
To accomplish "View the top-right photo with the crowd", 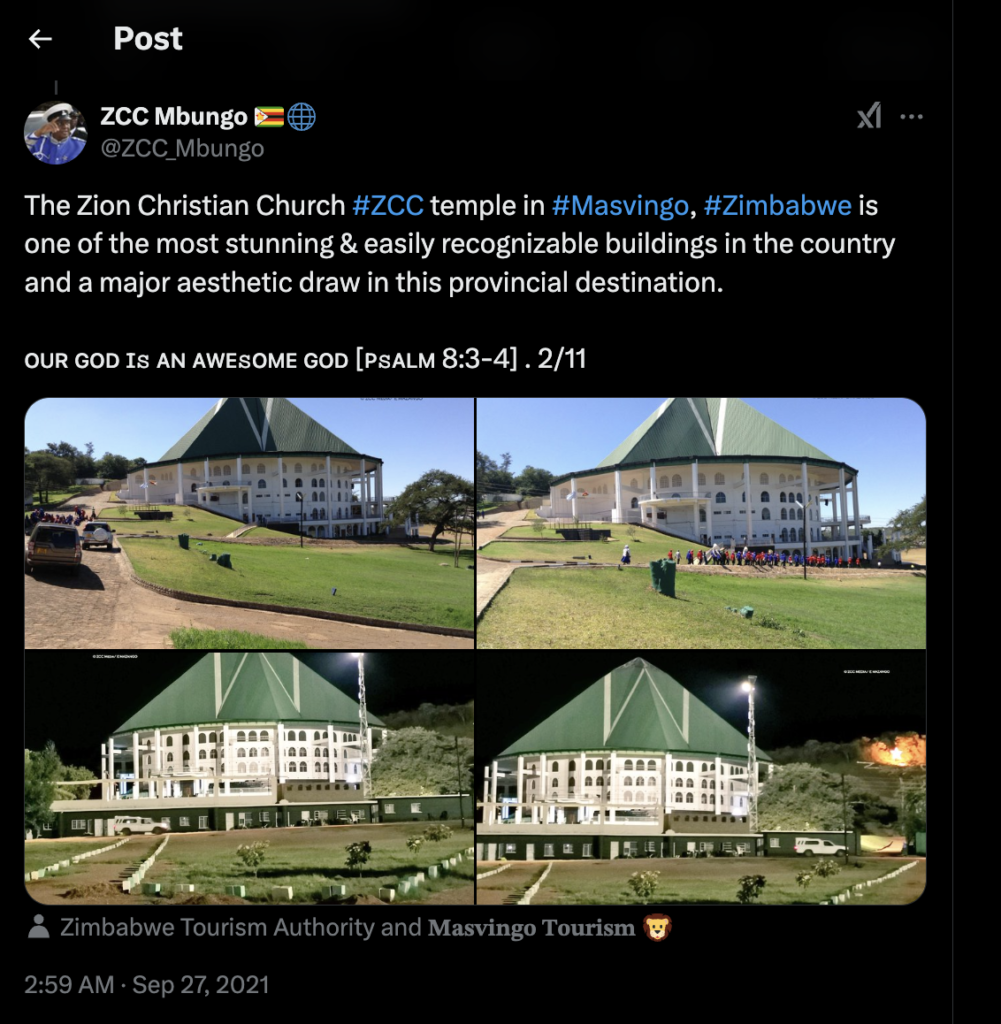I will pyautogui.click(x=701, y=523).
